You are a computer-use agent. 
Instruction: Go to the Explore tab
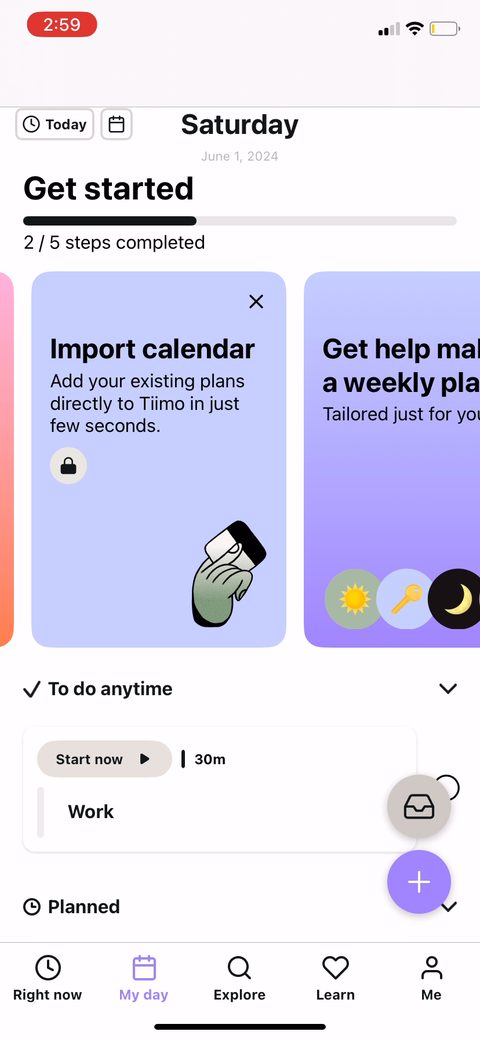coord(239,978)
